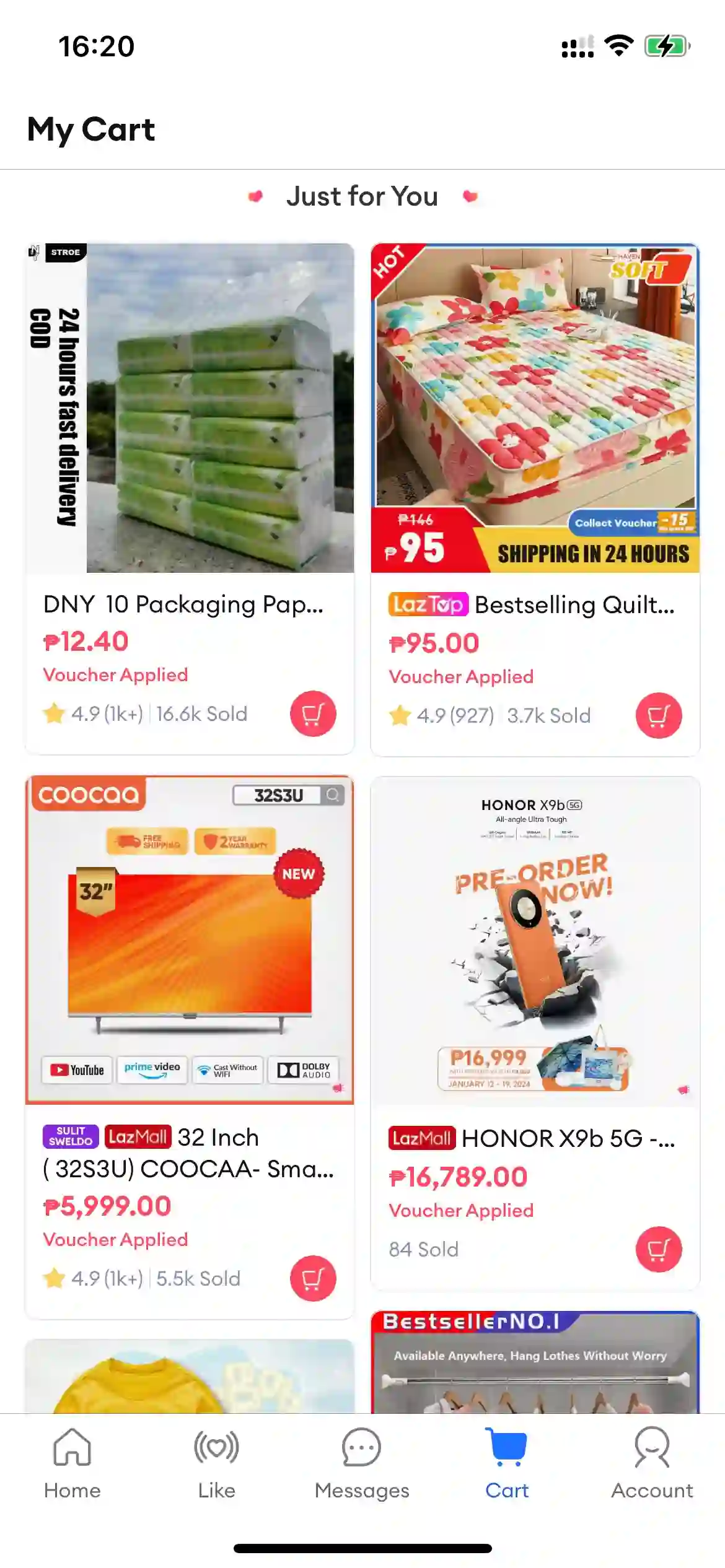Open the DNY 10 Packaging Paper product
The width and height of the screenshot is (725, 1568).
[x=189, y=409]
